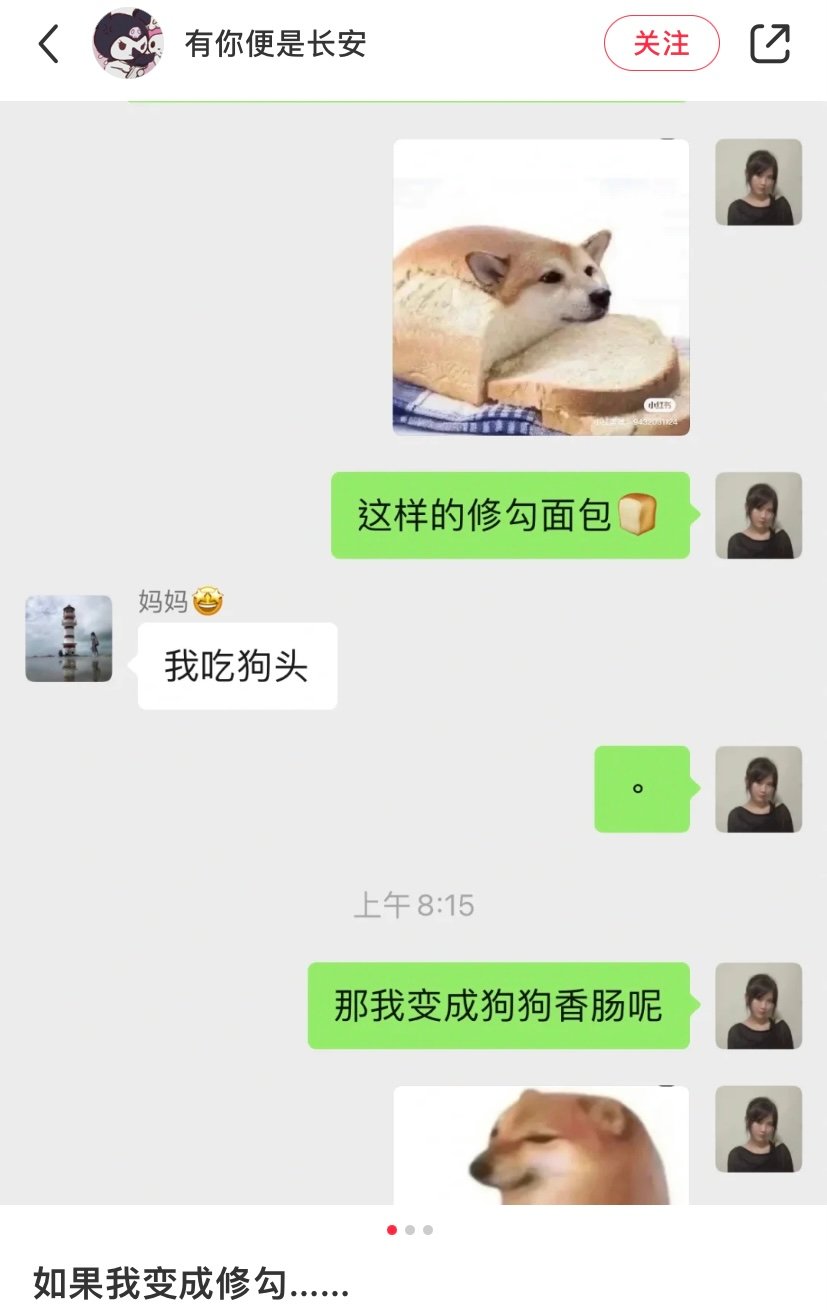Open the author name 有你便是长安
The image size is (827, 1310).
(275, 44)
